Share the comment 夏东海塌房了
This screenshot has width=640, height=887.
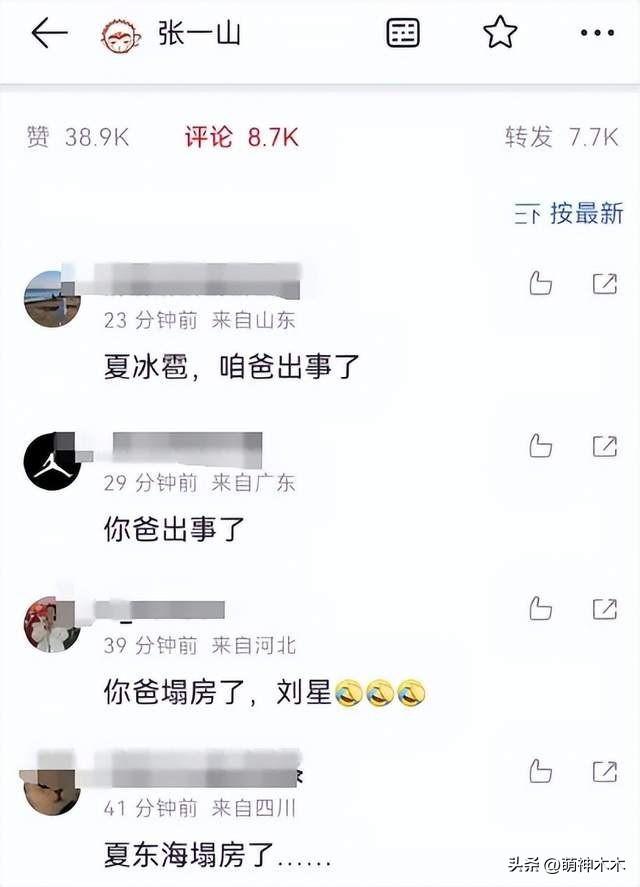(604, 771)
